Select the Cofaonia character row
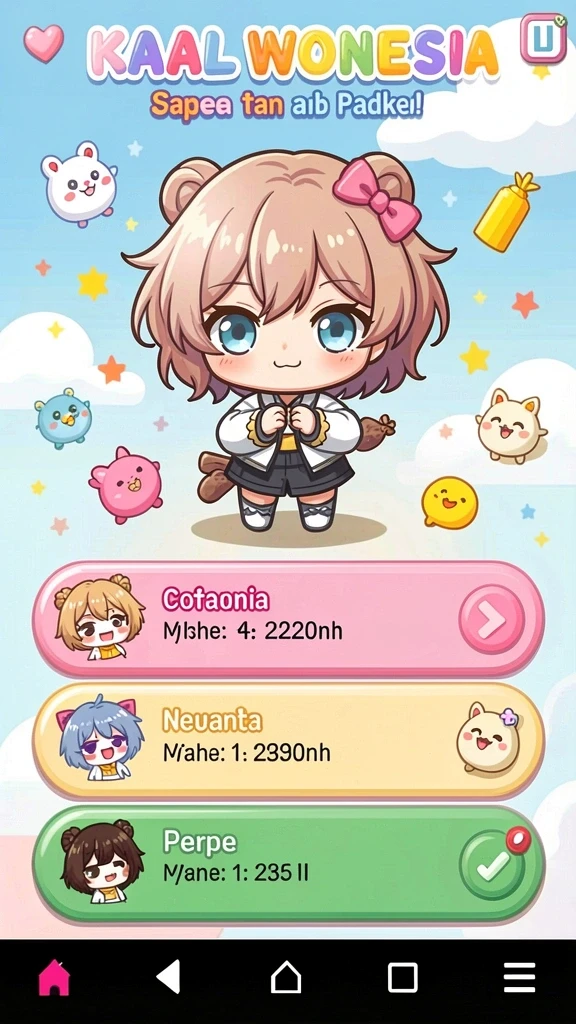 (288, 618)
